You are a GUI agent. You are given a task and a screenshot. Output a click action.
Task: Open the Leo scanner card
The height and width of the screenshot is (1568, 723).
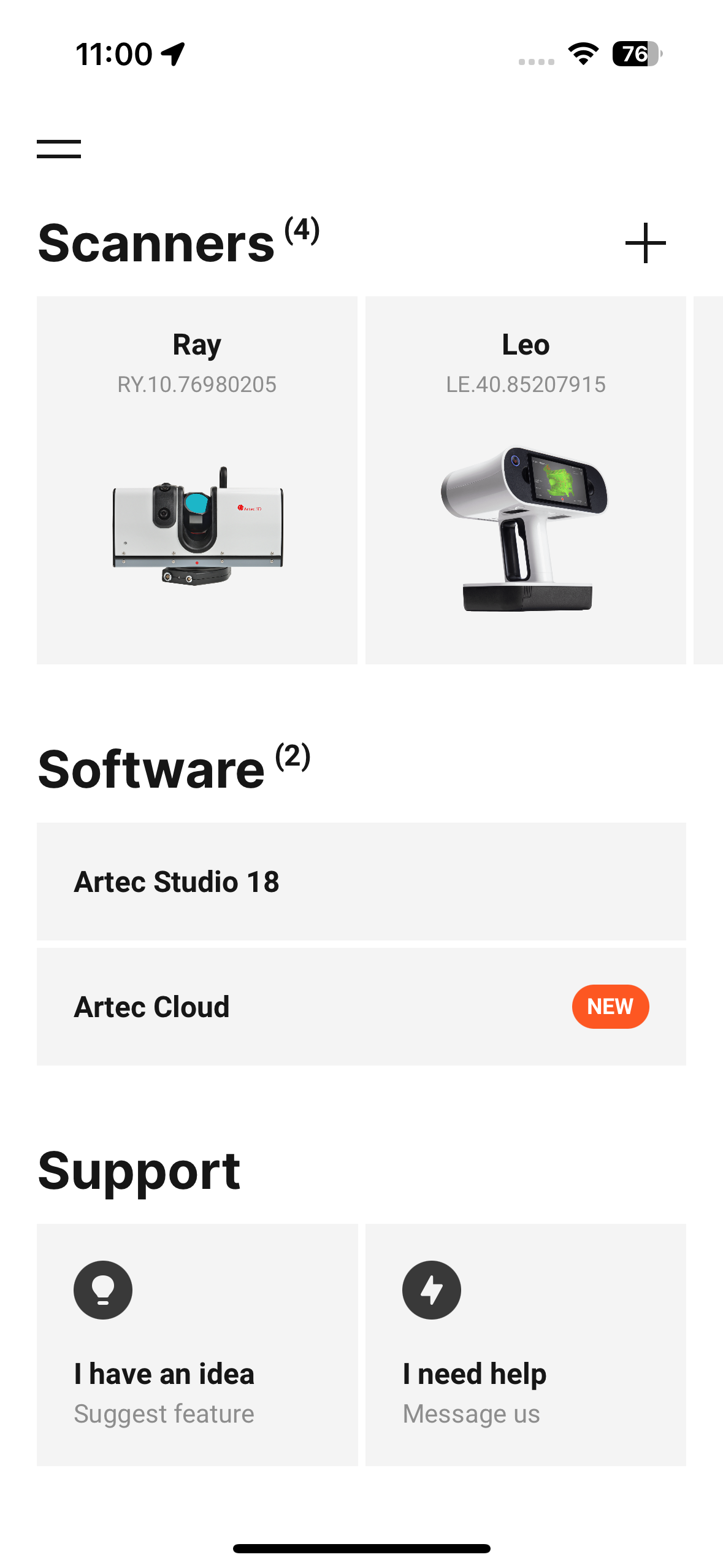tap(526, 480)
